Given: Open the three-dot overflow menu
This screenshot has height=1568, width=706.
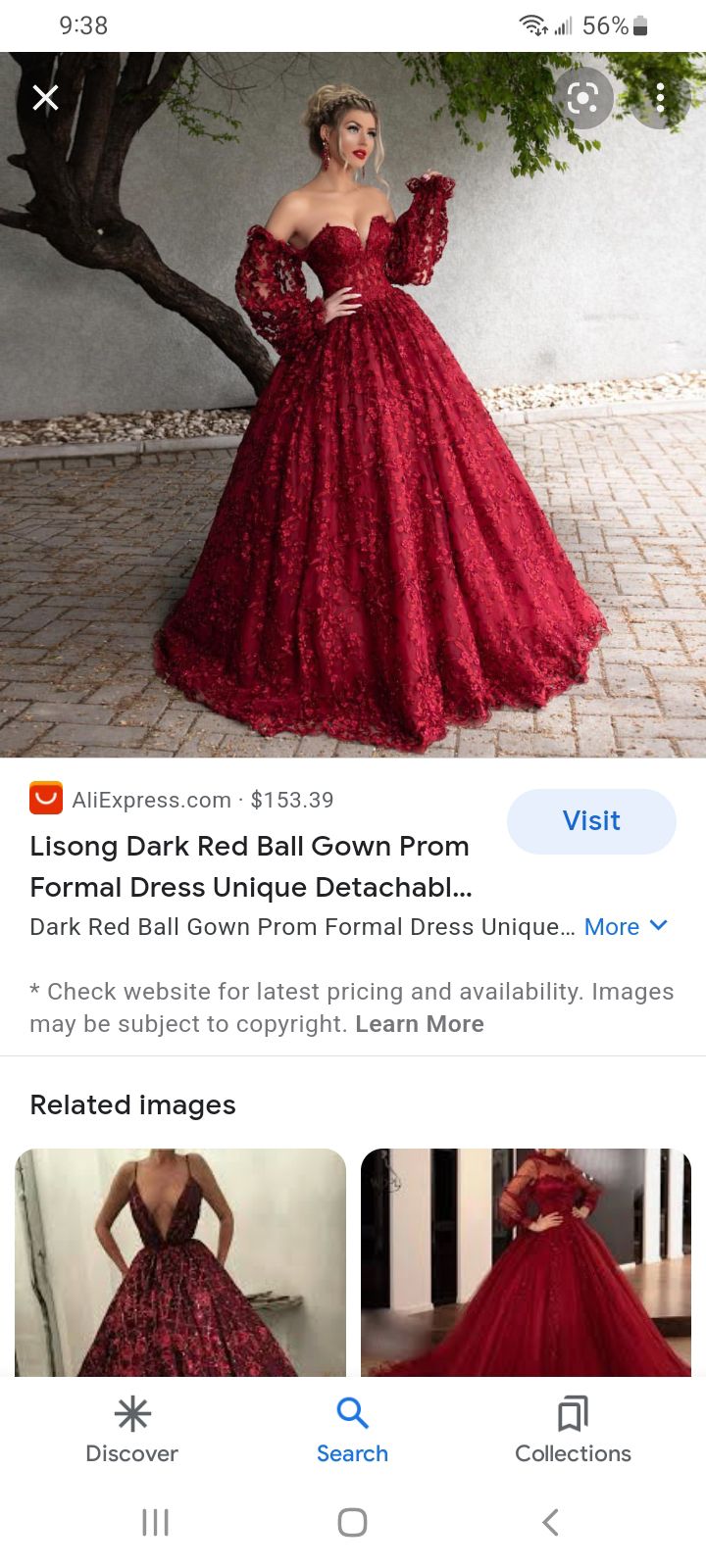Looking at the screenshot, I should point(660,97).
